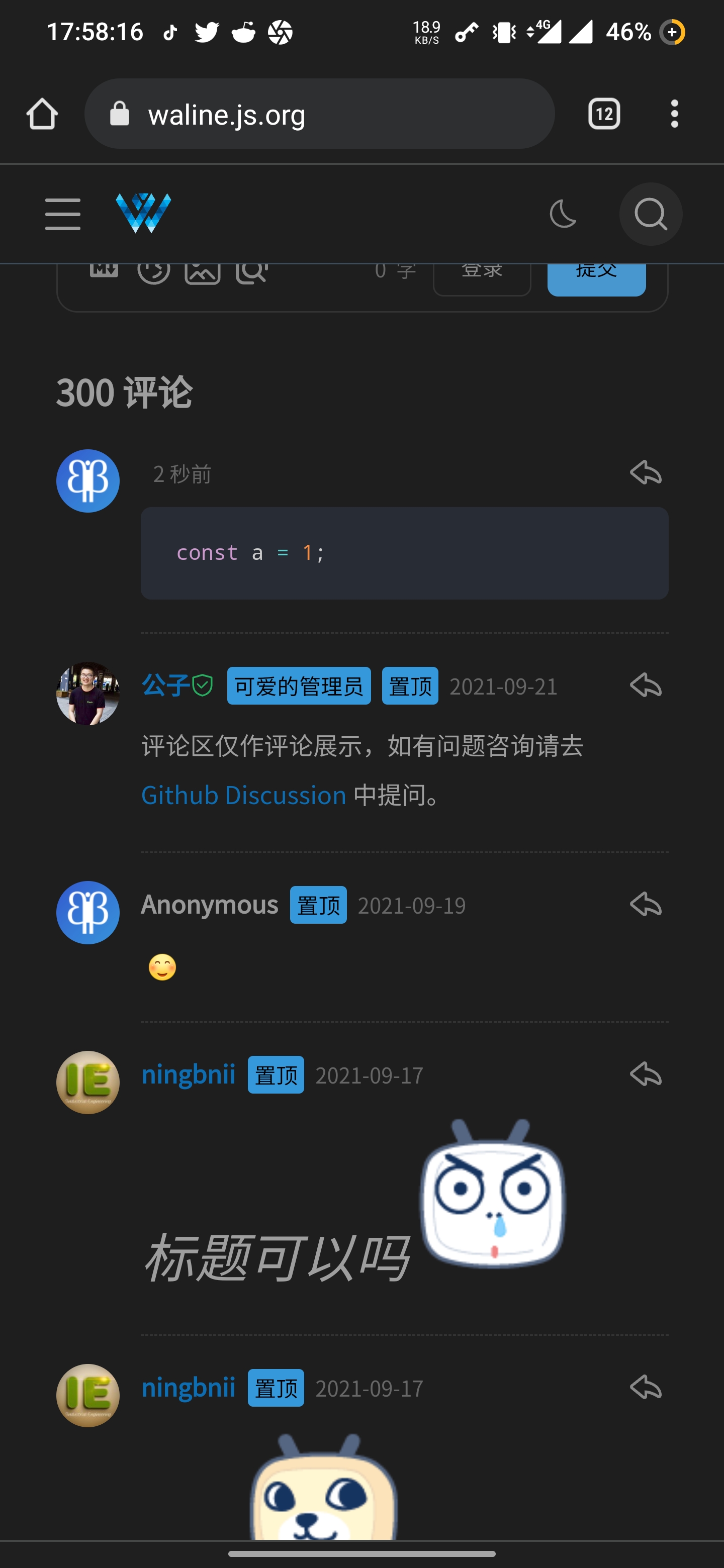Image resolution: width=724 pixels, height=1568 pixels.
Task: Toggle dark mode with the moon icon
Action: coord(563,214)
